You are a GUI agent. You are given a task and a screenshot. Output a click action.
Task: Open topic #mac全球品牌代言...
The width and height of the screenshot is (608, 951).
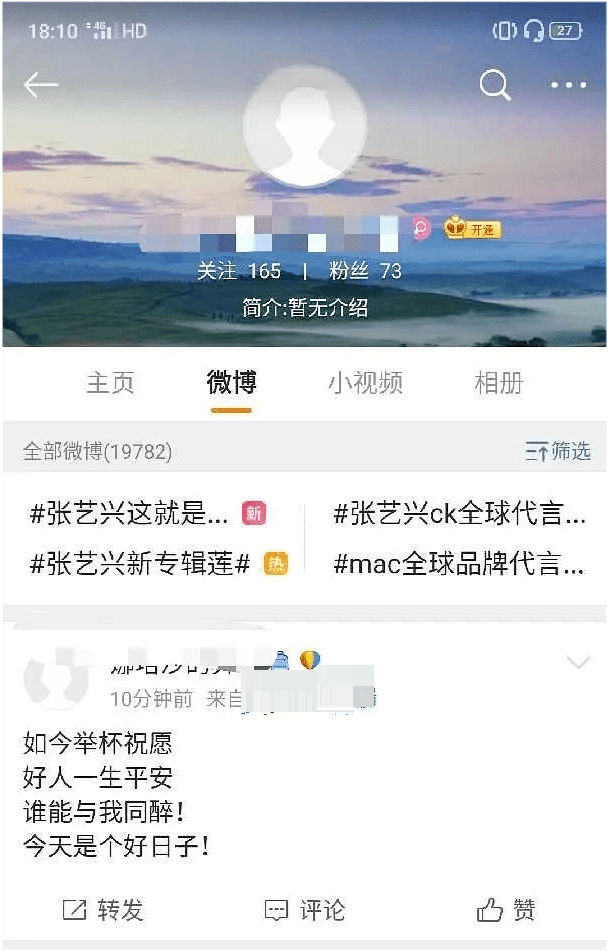pyautogui.click(x=459, y=564)
